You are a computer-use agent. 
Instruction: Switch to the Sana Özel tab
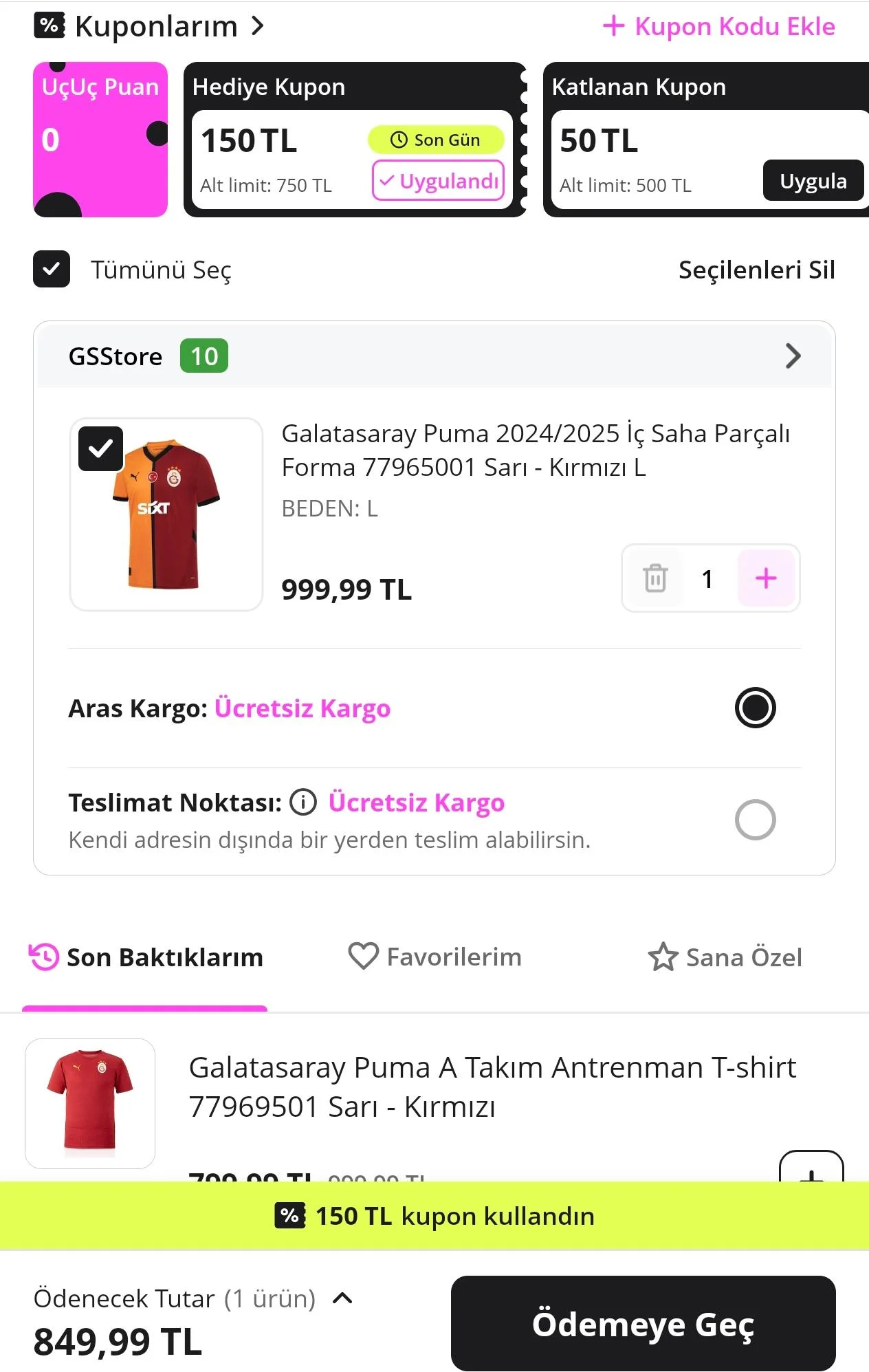[x=725, y=957]
